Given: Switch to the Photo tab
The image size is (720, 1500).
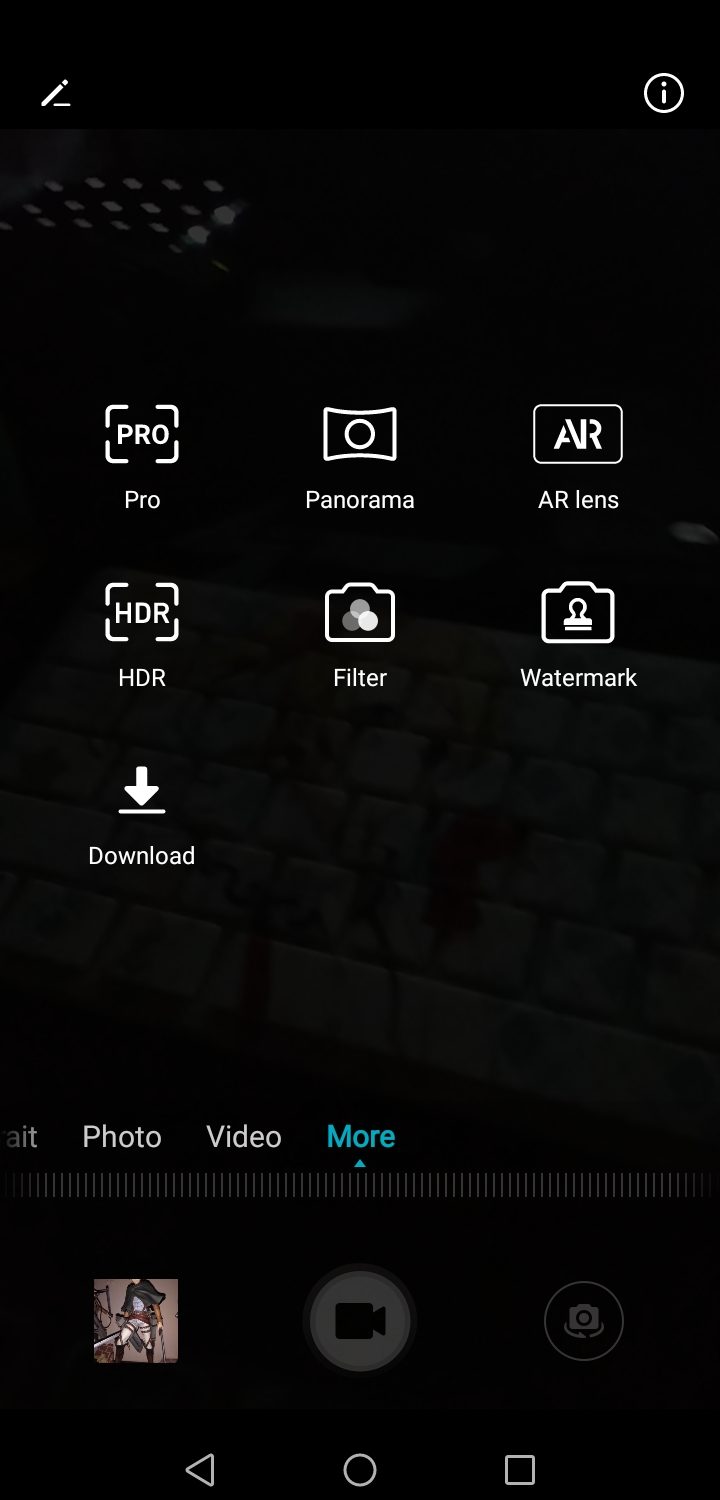Looking at the screenshot, I should [122, 1137].
